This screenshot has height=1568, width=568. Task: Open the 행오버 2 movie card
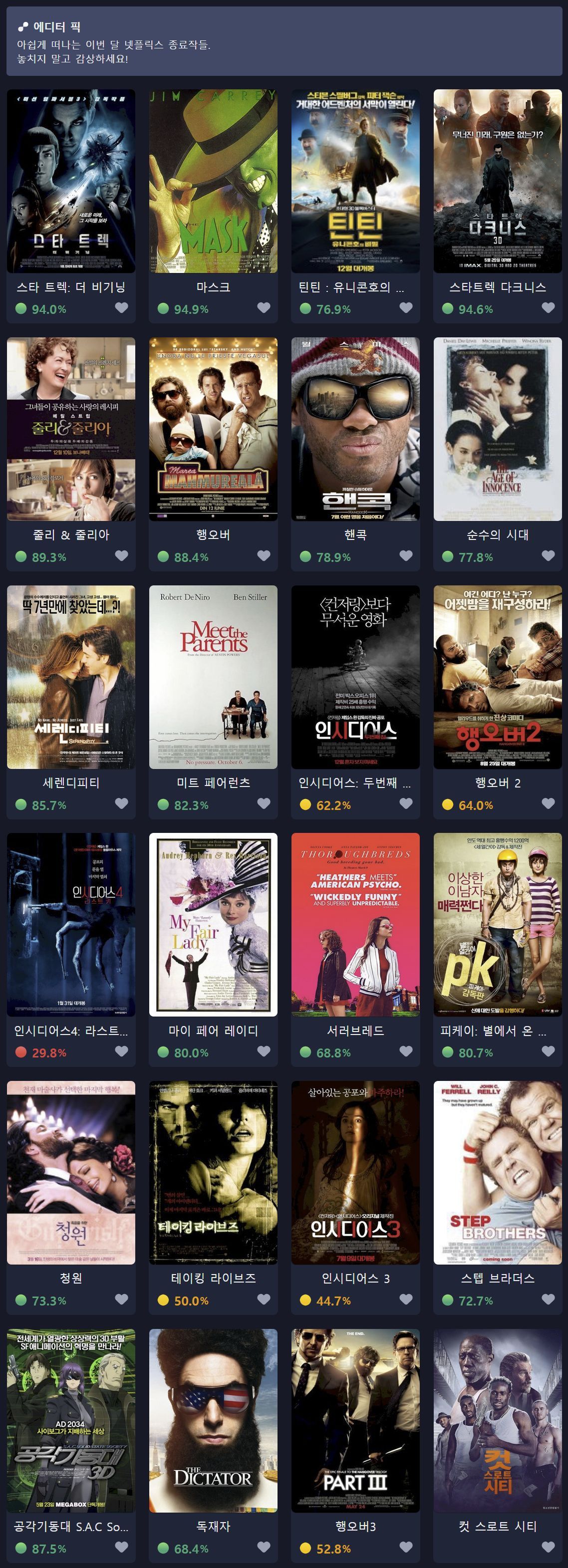tap(498, 677)
